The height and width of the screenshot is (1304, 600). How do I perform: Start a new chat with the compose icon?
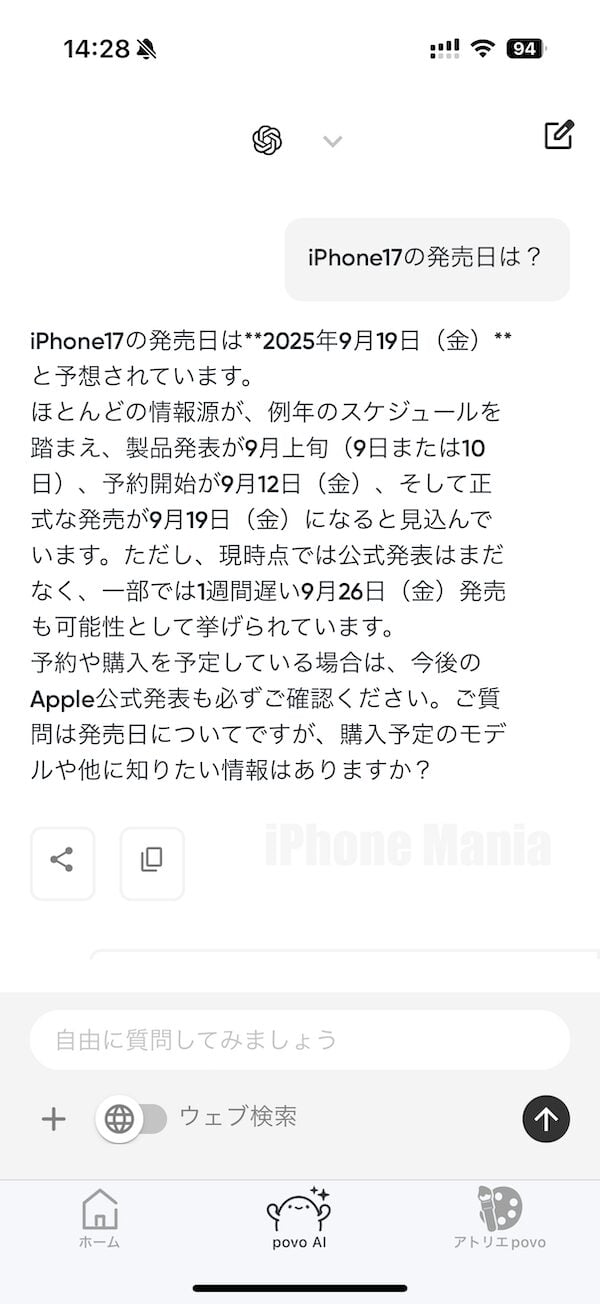click(x=558, y=135)
